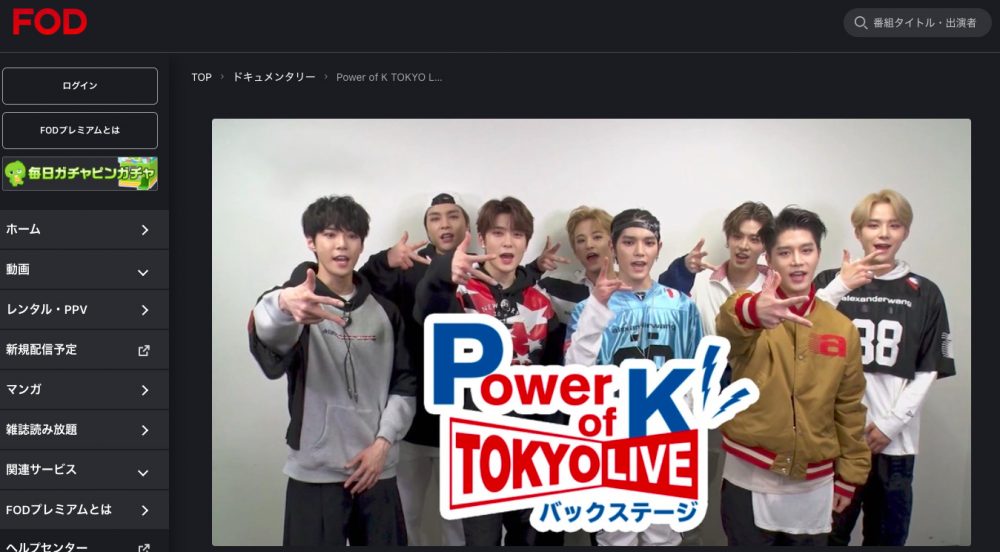The height and width of the screenshot is (552, 1000).
Task: Open the マンガ menu item
Action: pyautogui.click(x=80, y=390)
